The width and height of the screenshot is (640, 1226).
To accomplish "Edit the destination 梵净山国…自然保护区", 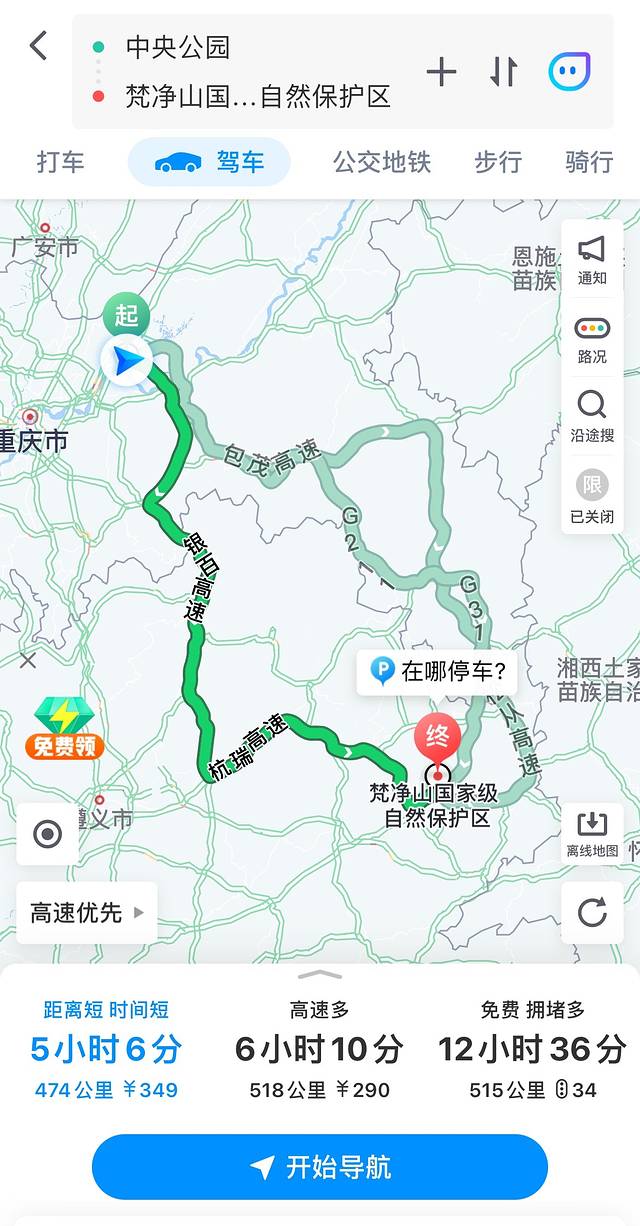I will (257, 96).
